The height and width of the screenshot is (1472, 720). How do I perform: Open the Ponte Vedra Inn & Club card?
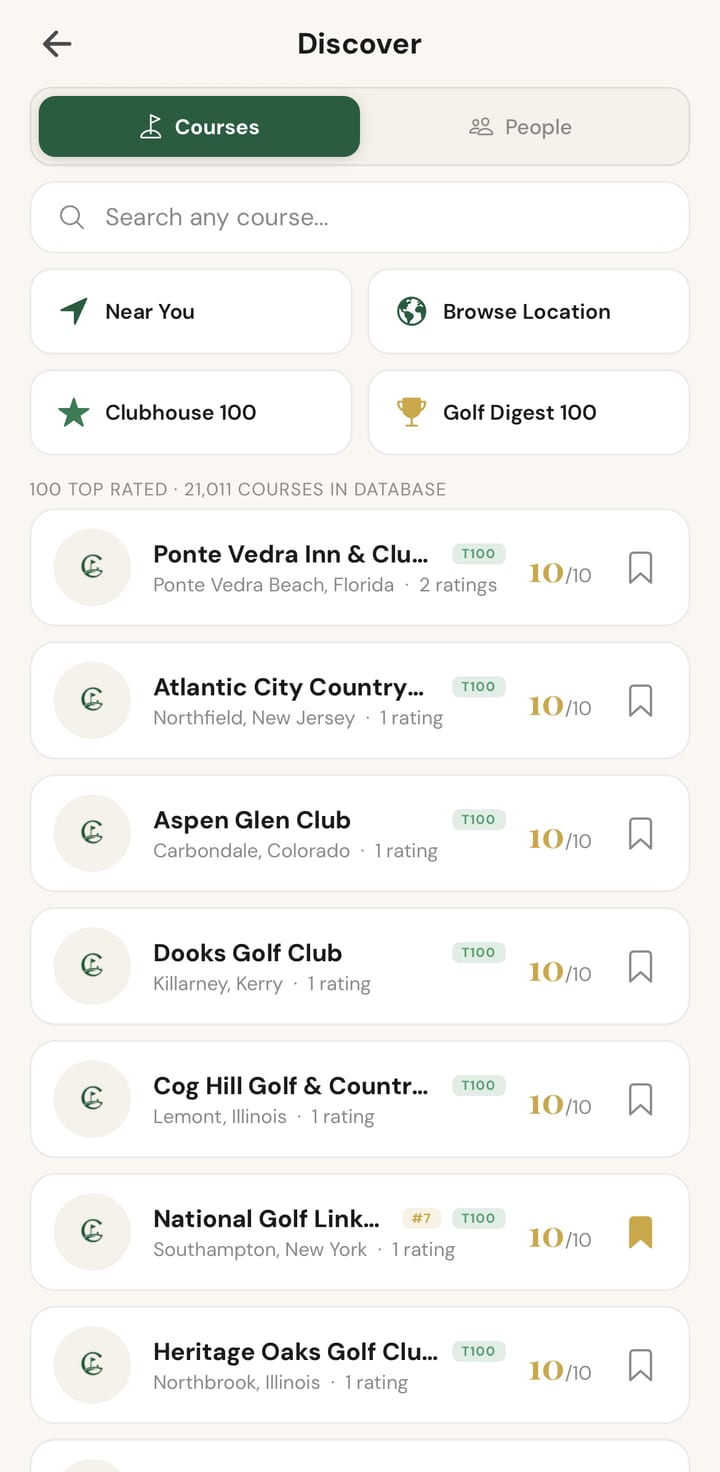click(360, 568)
